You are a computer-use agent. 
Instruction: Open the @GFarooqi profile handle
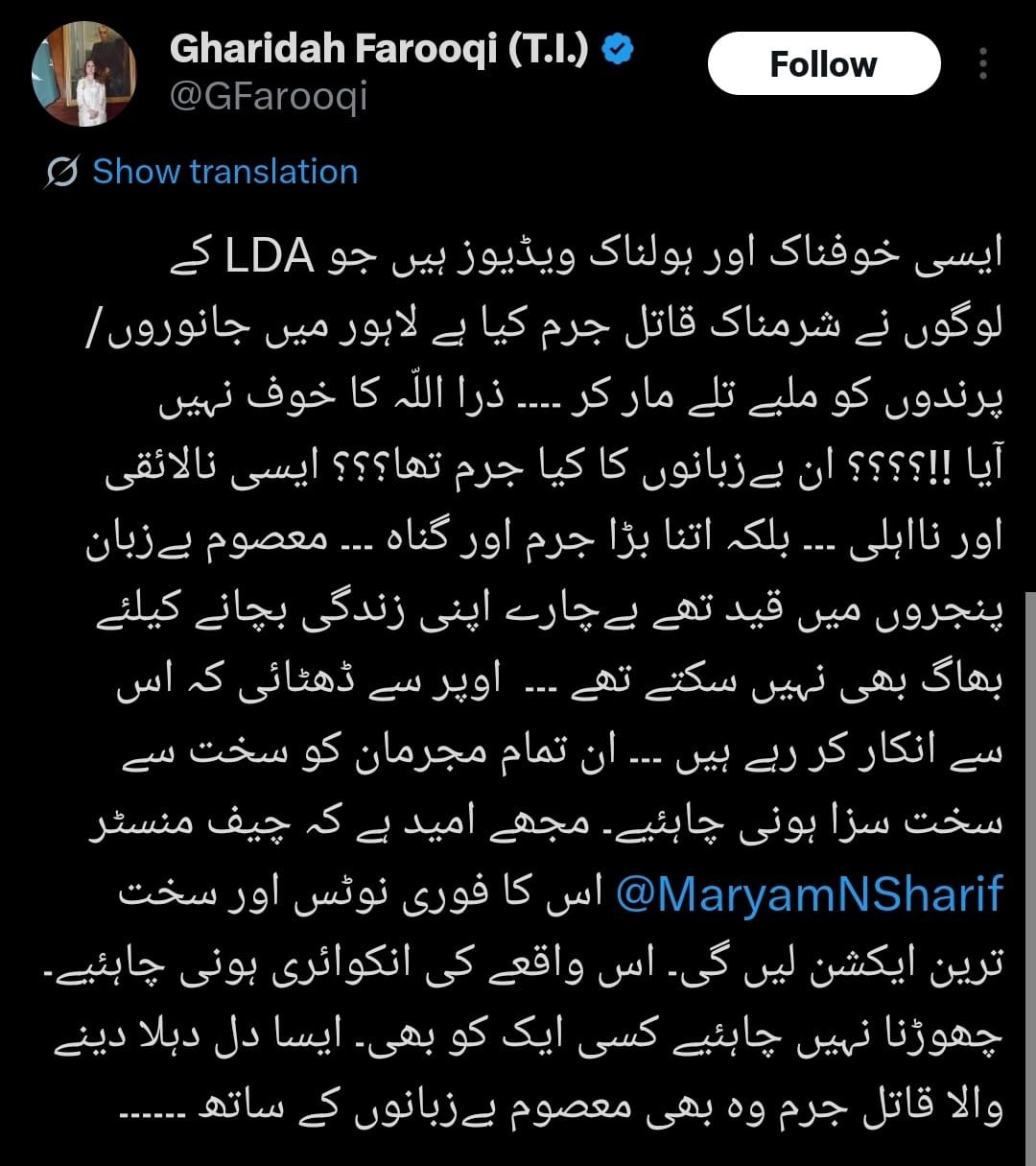(269, 96)
